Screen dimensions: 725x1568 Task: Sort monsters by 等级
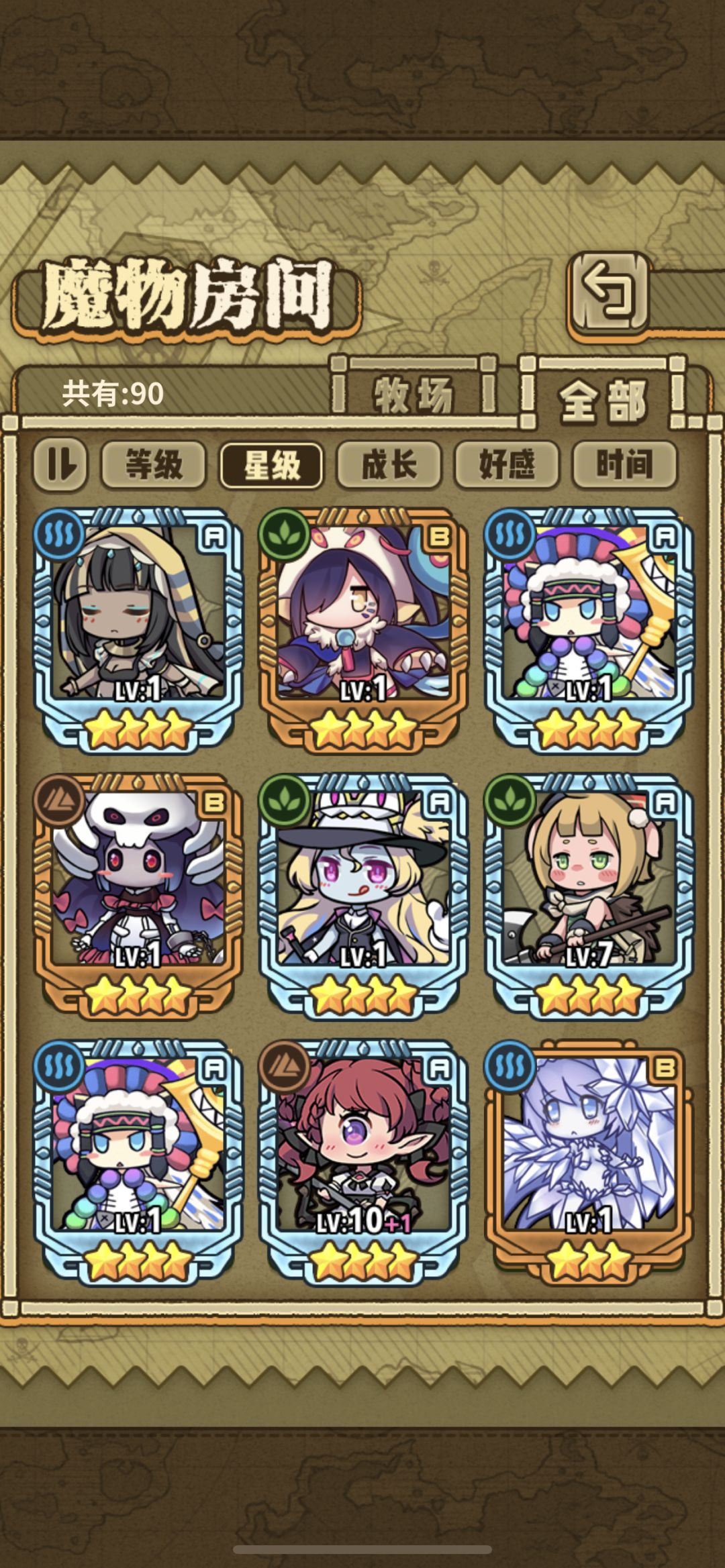coord(154,464)
